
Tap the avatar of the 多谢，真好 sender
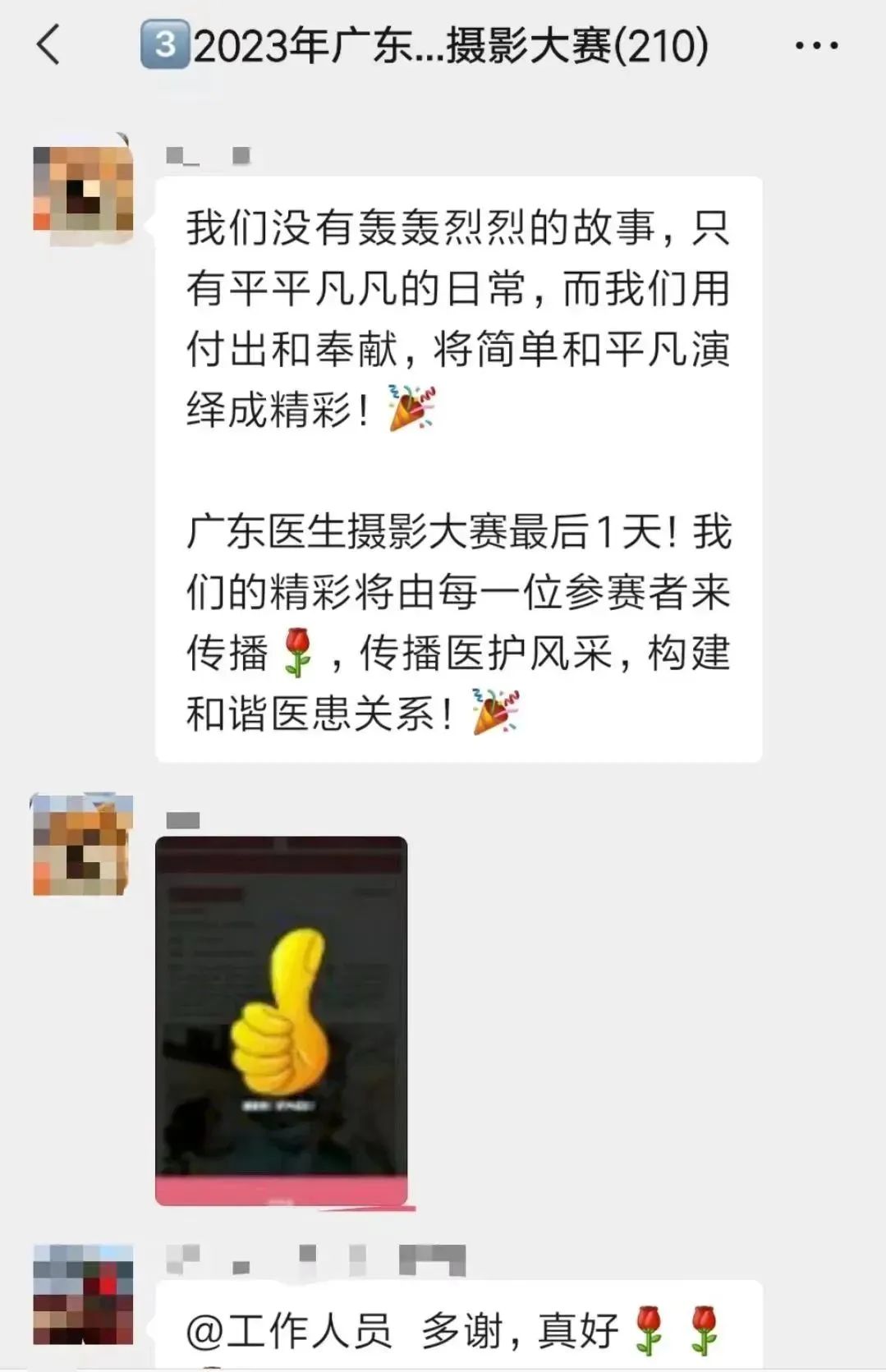83,1294
